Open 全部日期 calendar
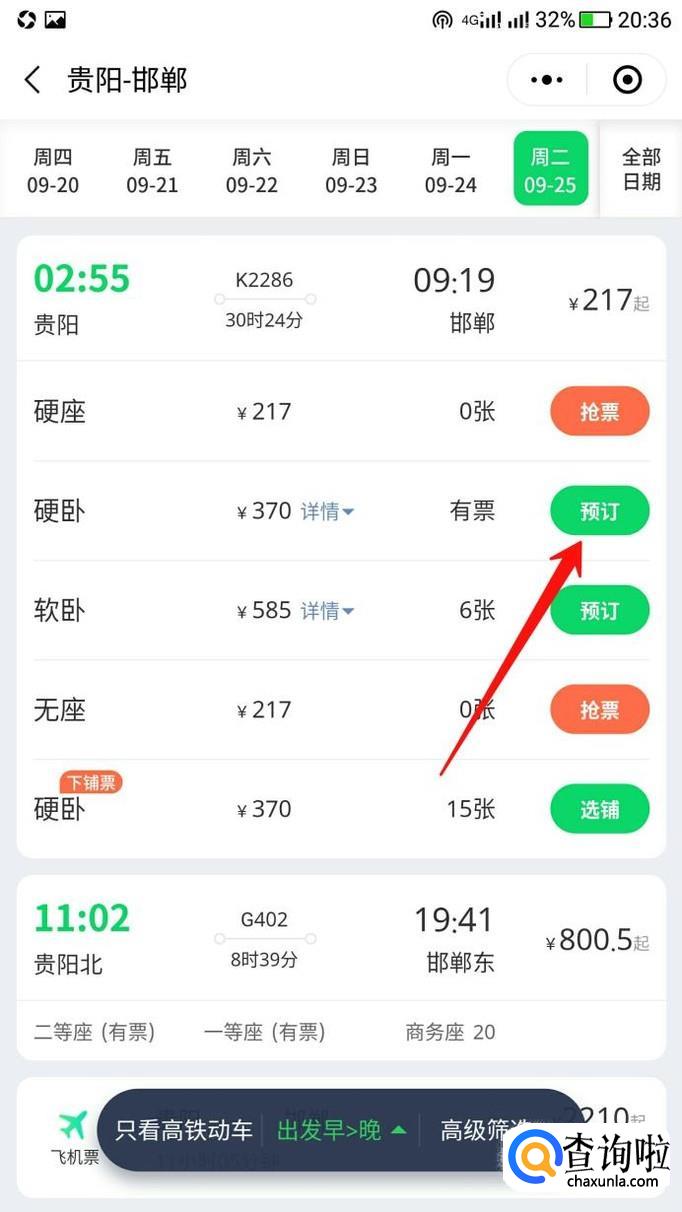Image resolution: width=682 pixels, height=1212 pixels. point(641,170)
